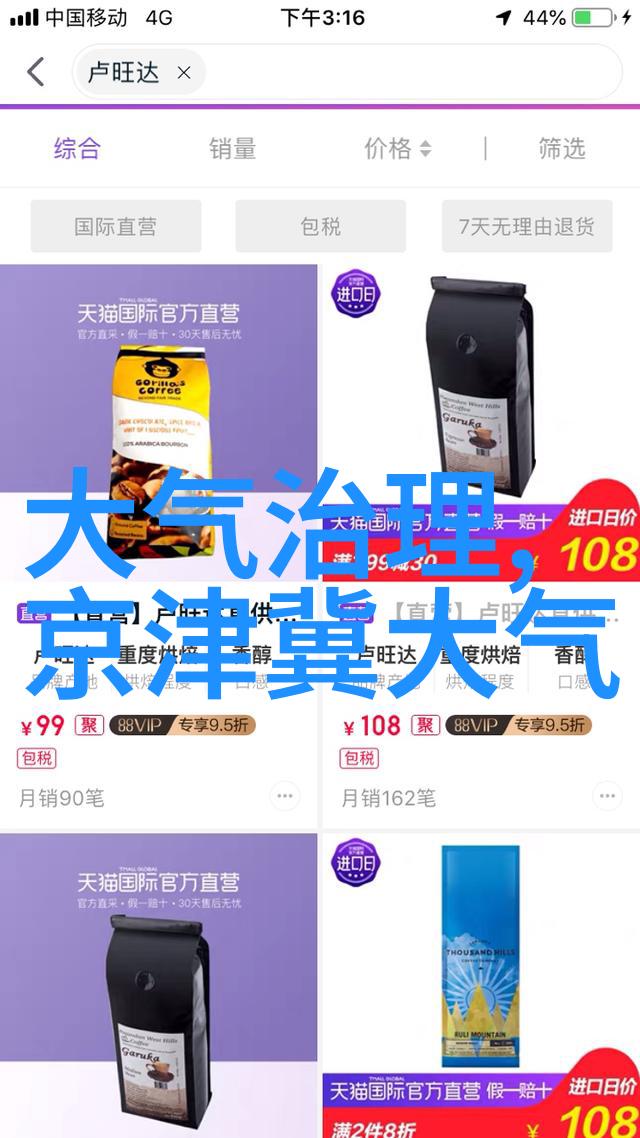Go back using the back arrow

click(x=35, y=72)
